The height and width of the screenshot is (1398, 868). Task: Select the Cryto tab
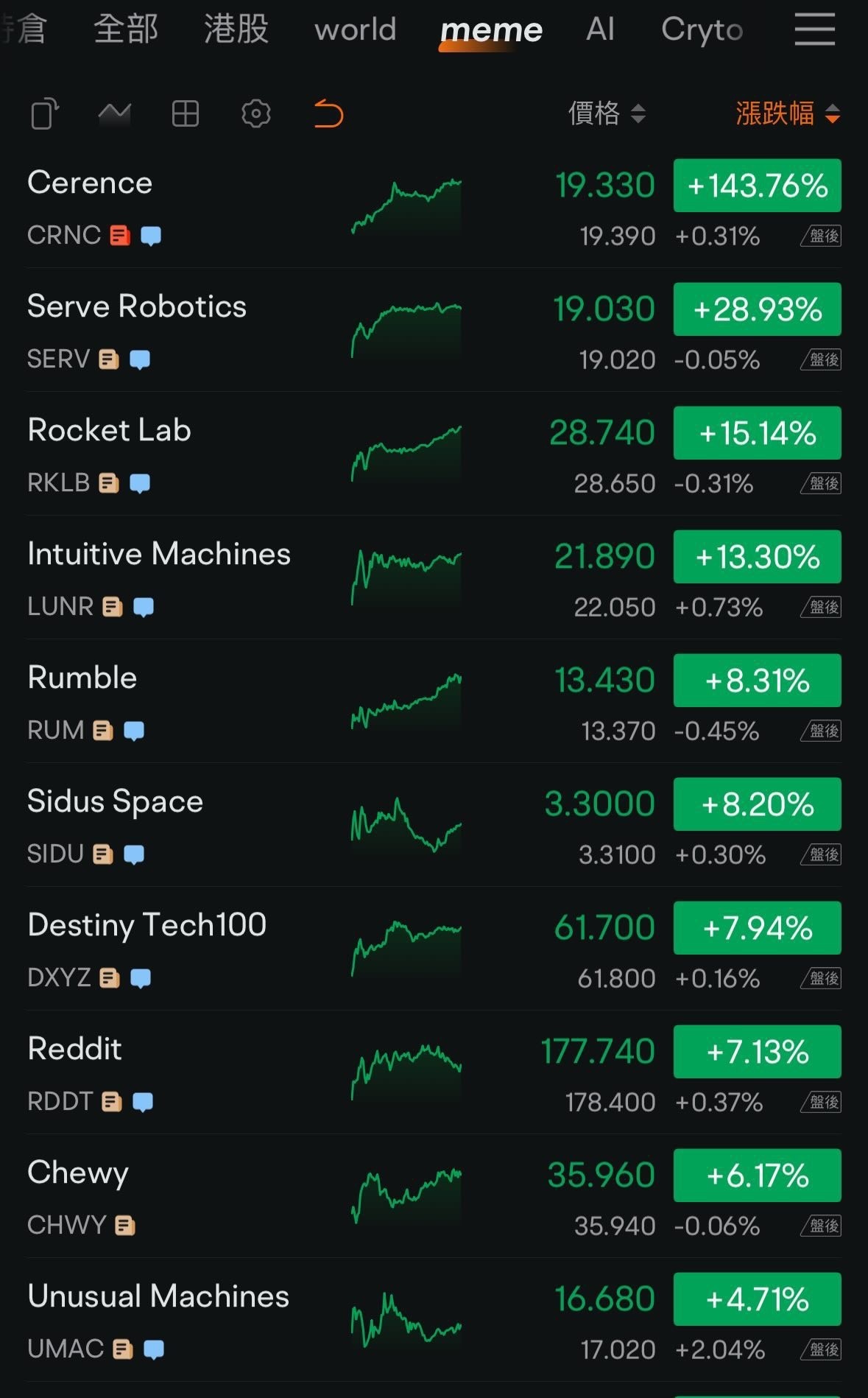click(702, 29)
